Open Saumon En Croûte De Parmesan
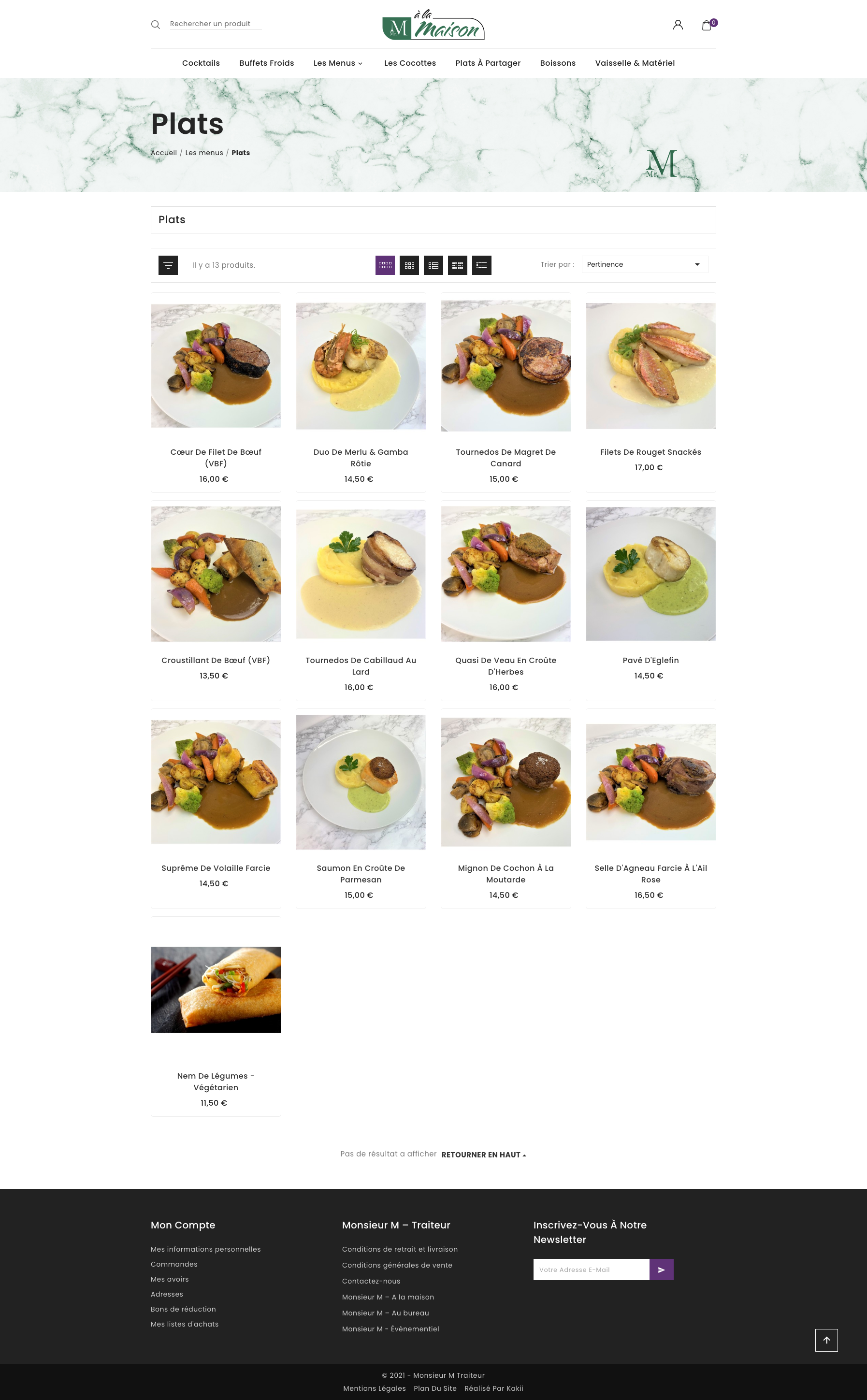This screenshot has height=1400, width=867. [361, 873]
